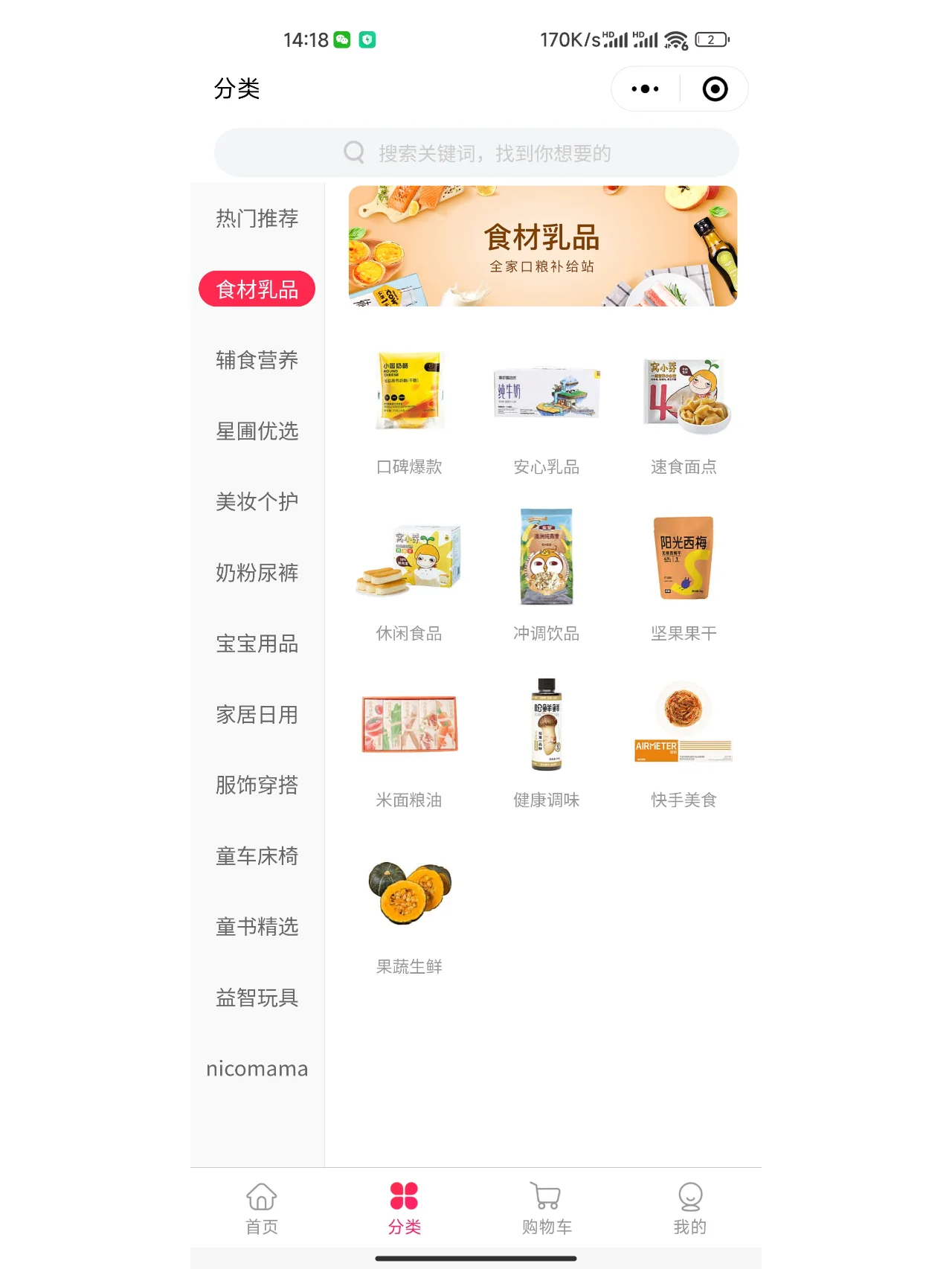Open the 口碑爆款 subcategory
Screen dimensions: 952x1269
tap(409, 411)
